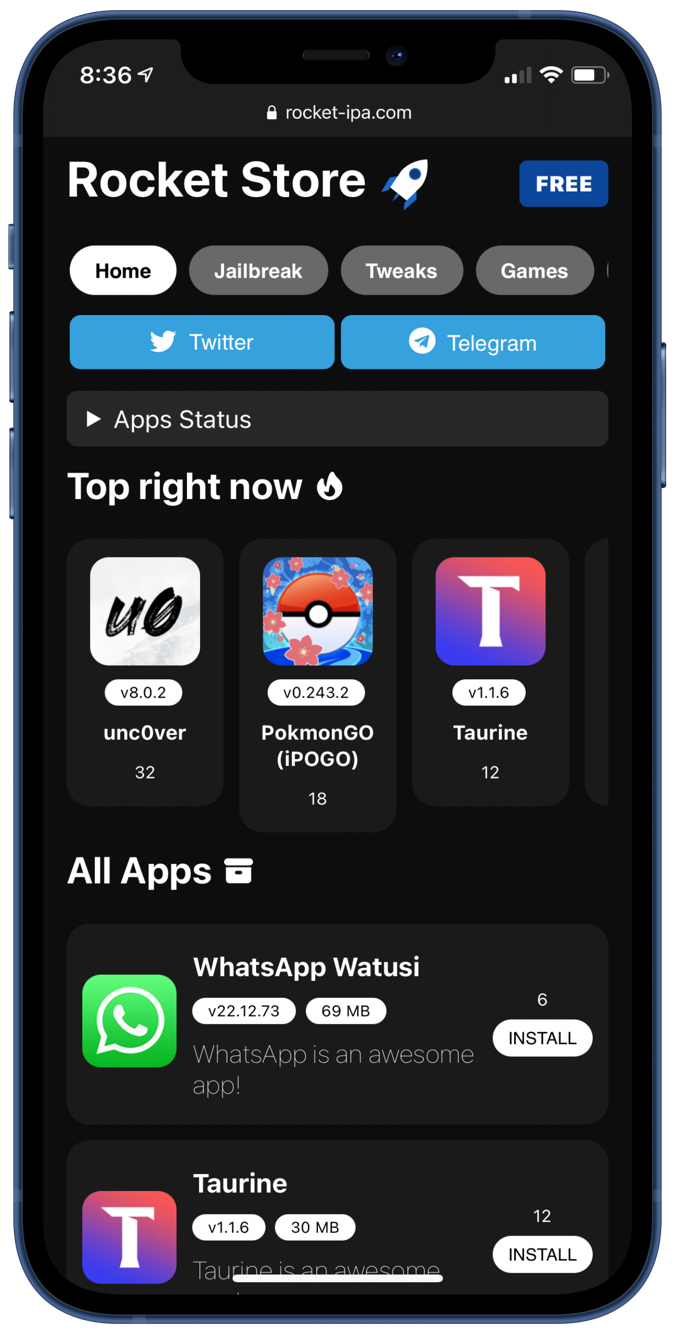Open the PokmonGO (iPOGO) card
The image size is (675, 1336).
tap(317, 685)
